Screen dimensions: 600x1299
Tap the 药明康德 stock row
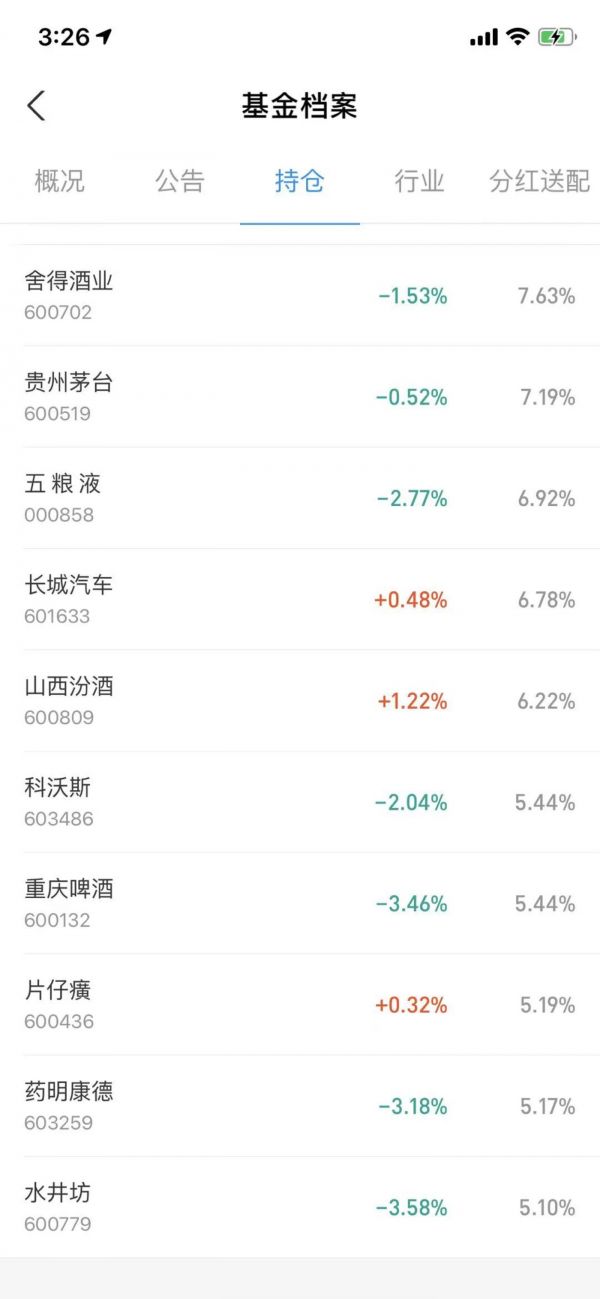(x=300, y=1106)
